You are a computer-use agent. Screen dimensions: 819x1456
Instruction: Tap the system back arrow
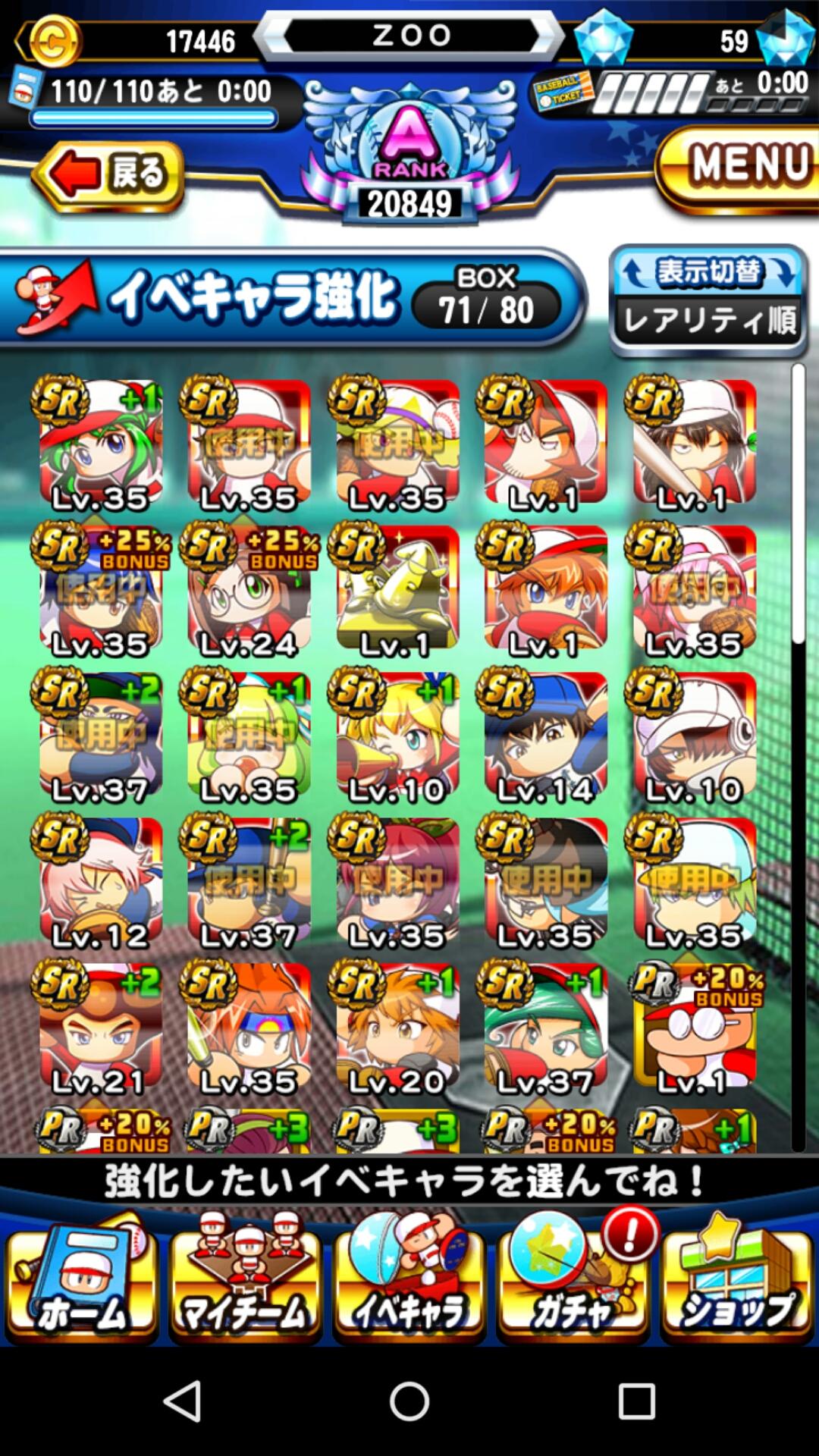(183, 1401)
